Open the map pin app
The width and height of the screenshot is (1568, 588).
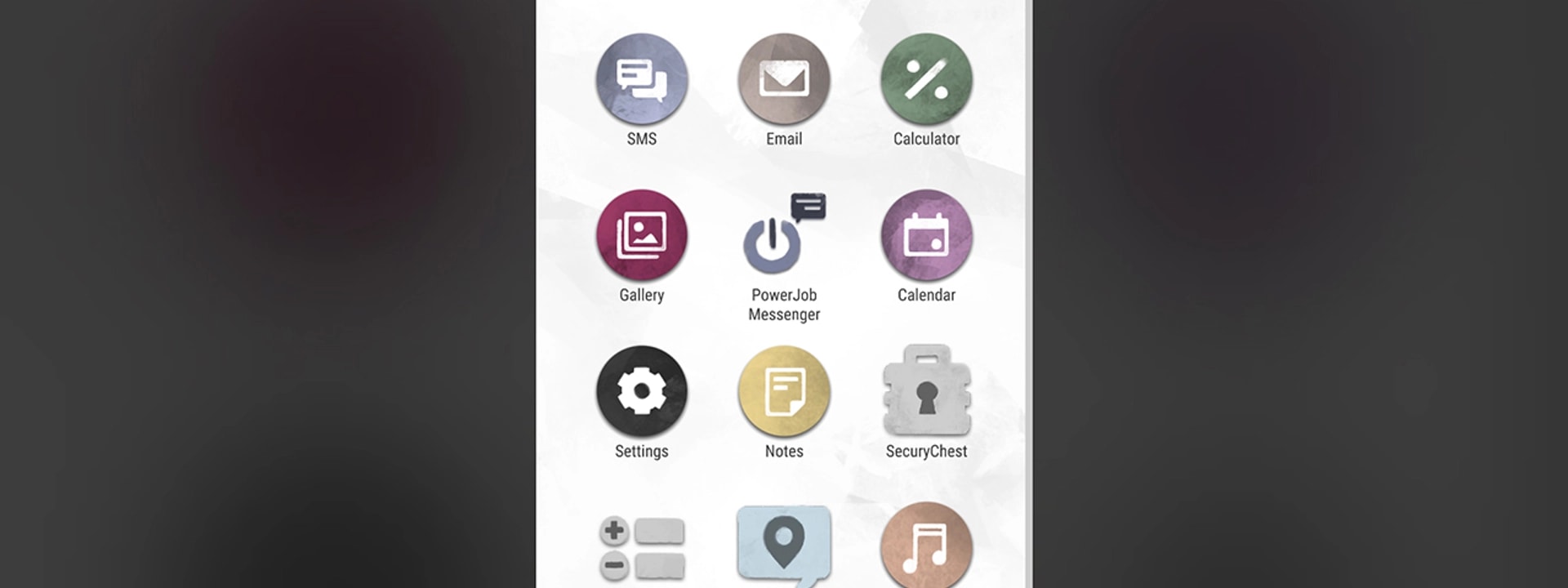point(784,542)
